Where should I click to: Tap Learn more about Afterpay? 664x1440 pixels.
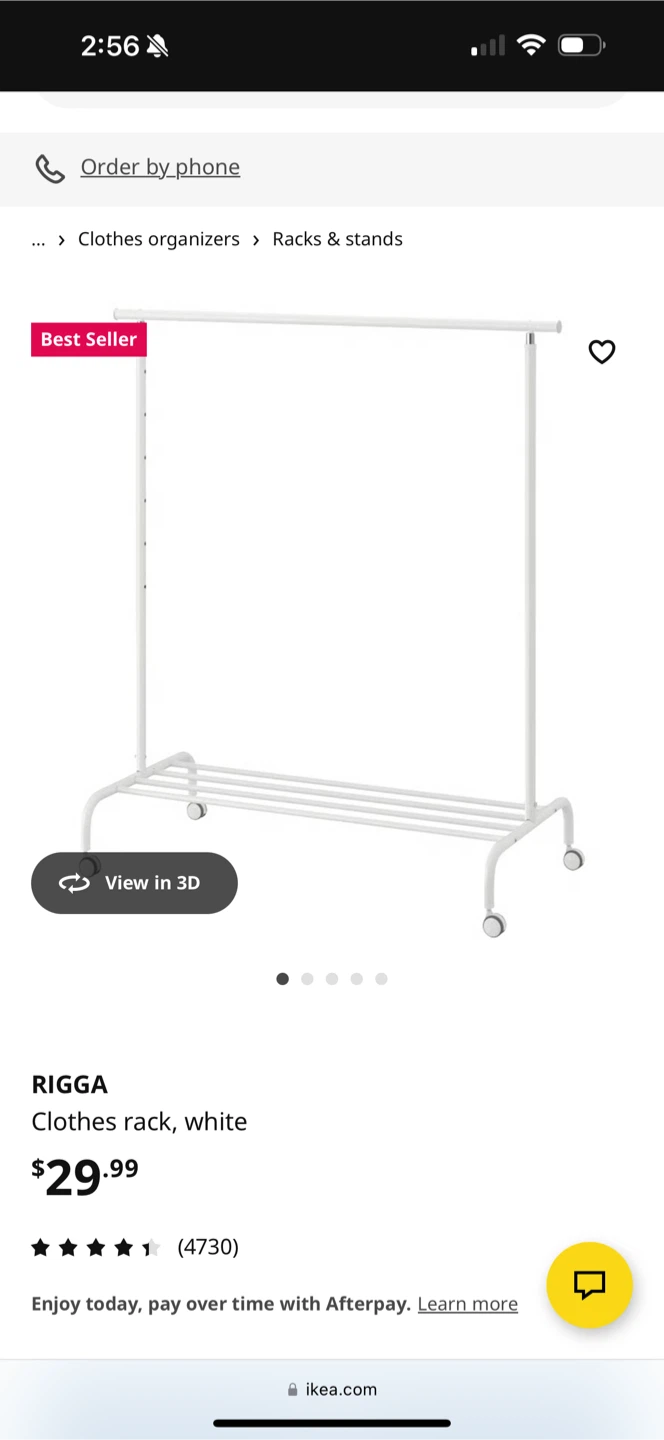coord(467,1304)
